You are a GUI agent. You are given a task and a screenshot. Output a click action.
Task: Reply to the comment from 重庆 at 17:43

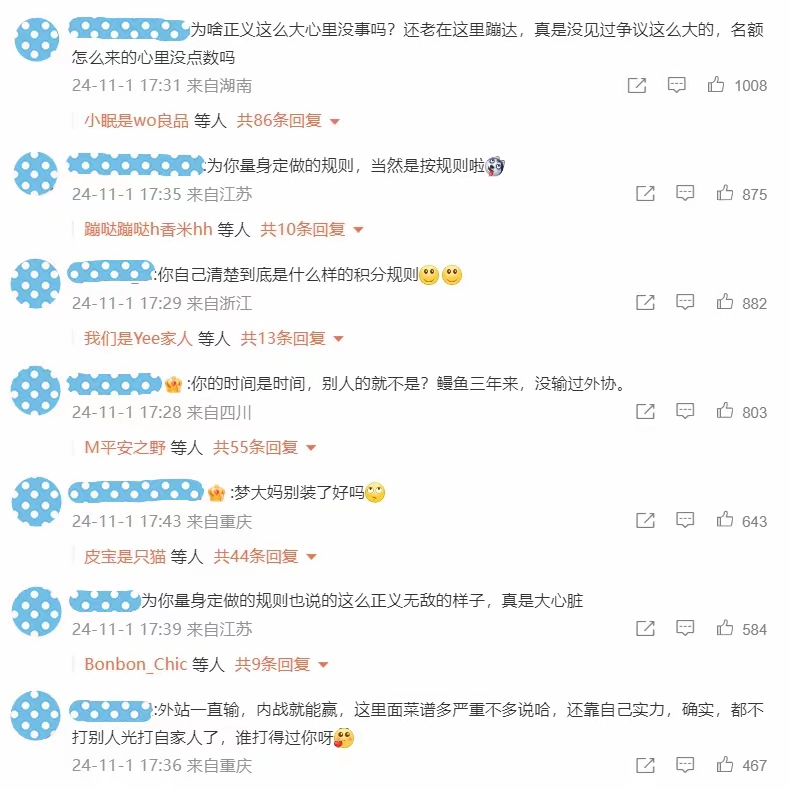coord(685,520)
